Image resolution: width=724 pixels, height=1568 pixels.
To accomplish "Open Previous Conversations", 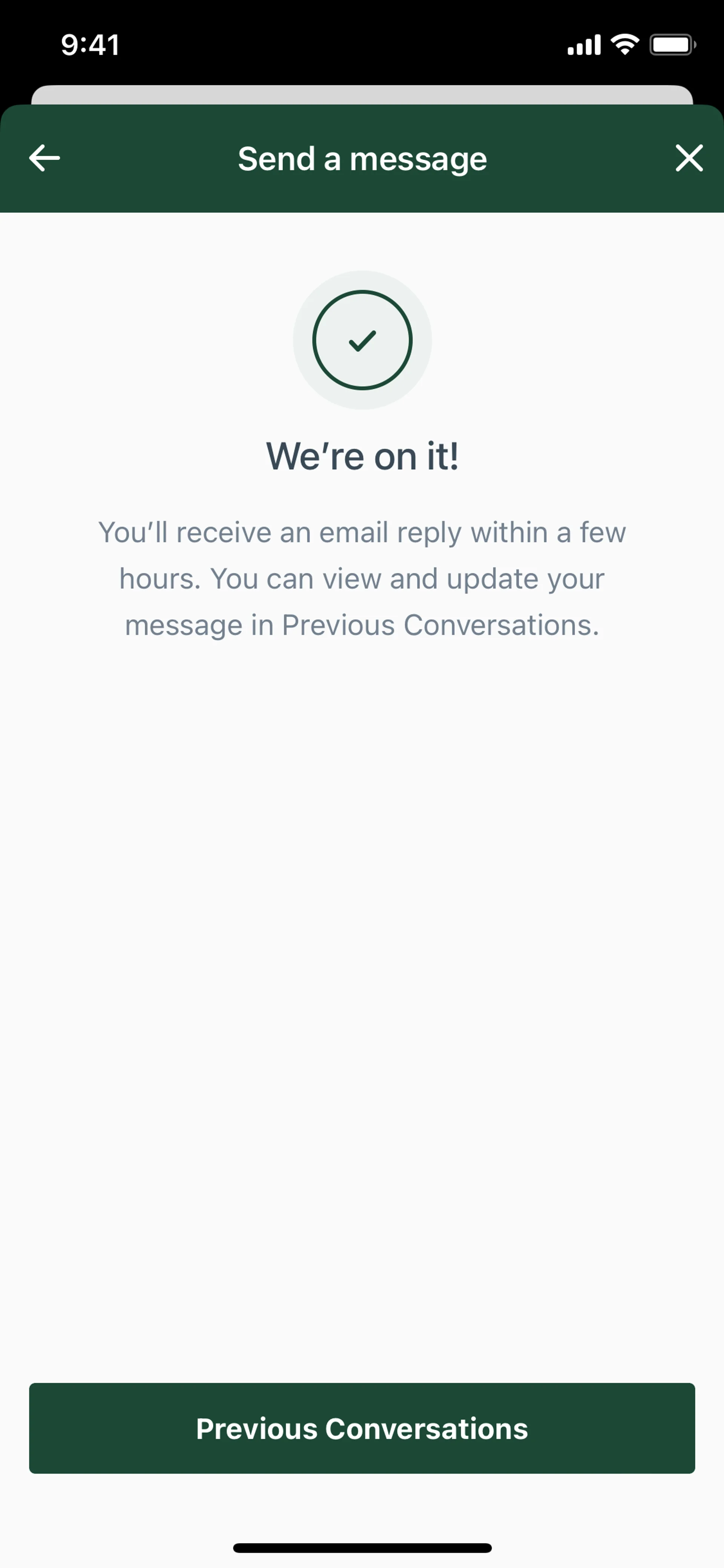I will 362,1428.
